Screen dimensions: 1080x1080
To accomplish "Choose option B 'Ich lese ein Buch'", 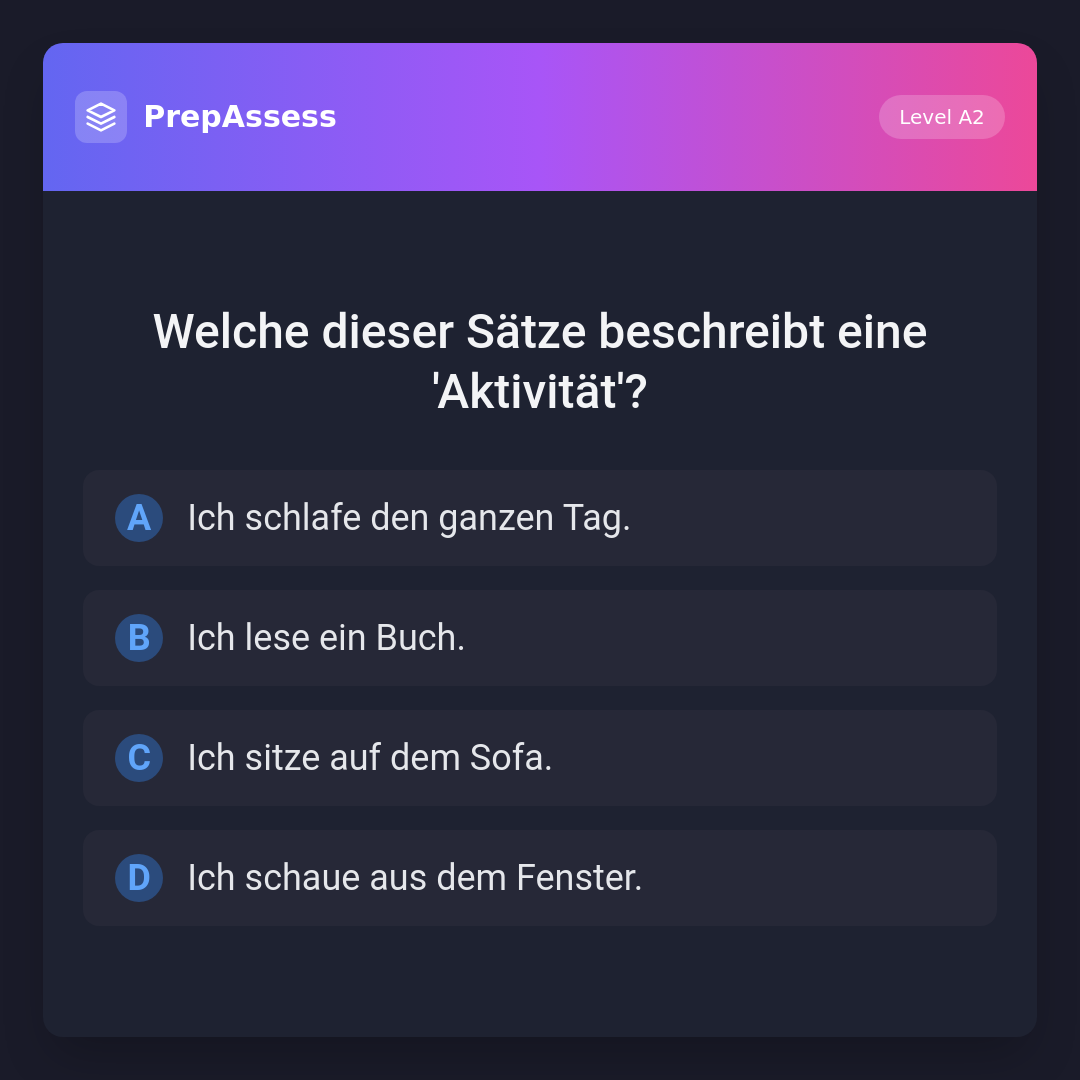I will [x=540, y=638].
